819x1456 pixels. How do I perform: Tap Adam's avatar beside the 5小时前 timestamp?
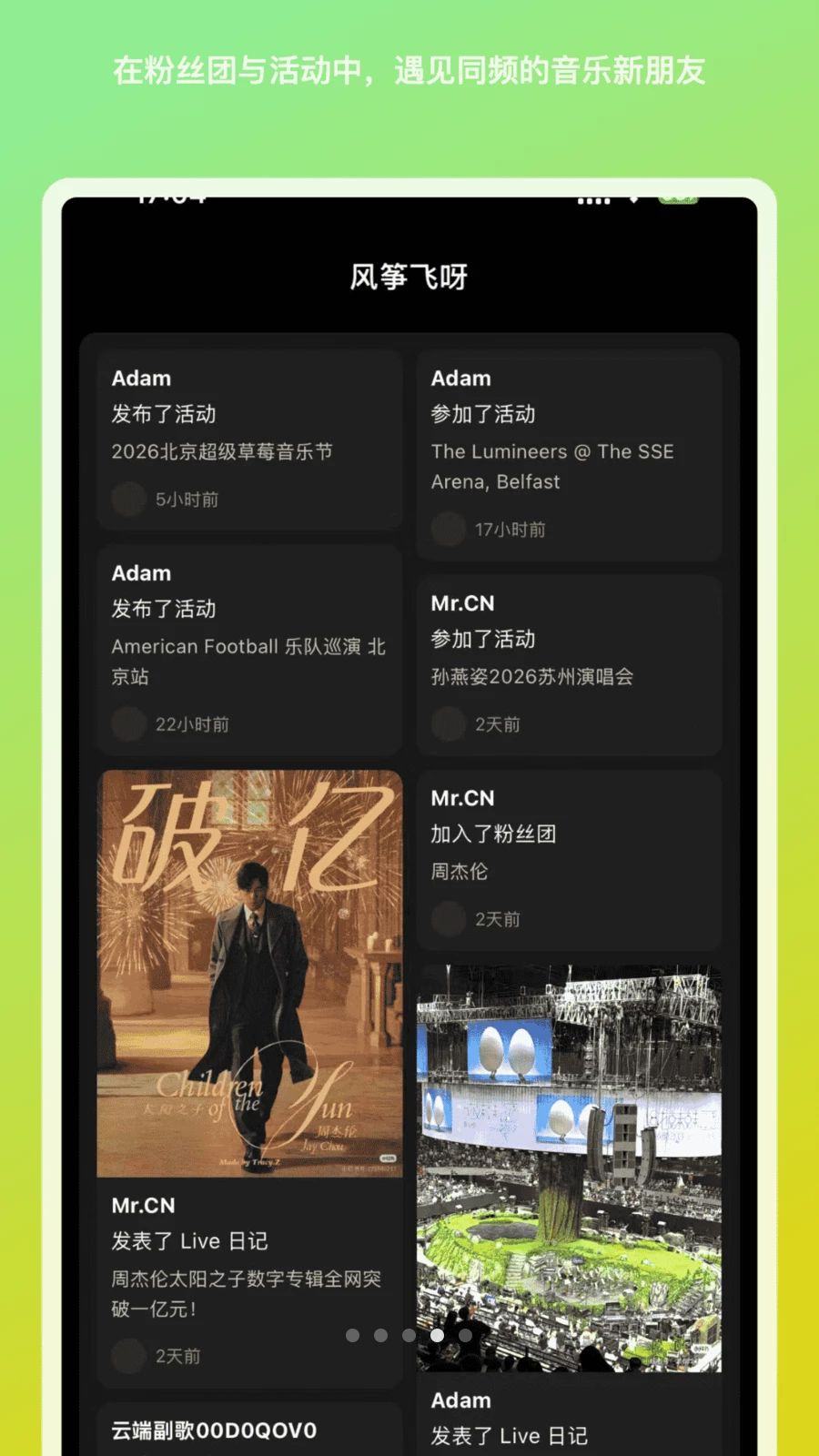tap(128, 500)
